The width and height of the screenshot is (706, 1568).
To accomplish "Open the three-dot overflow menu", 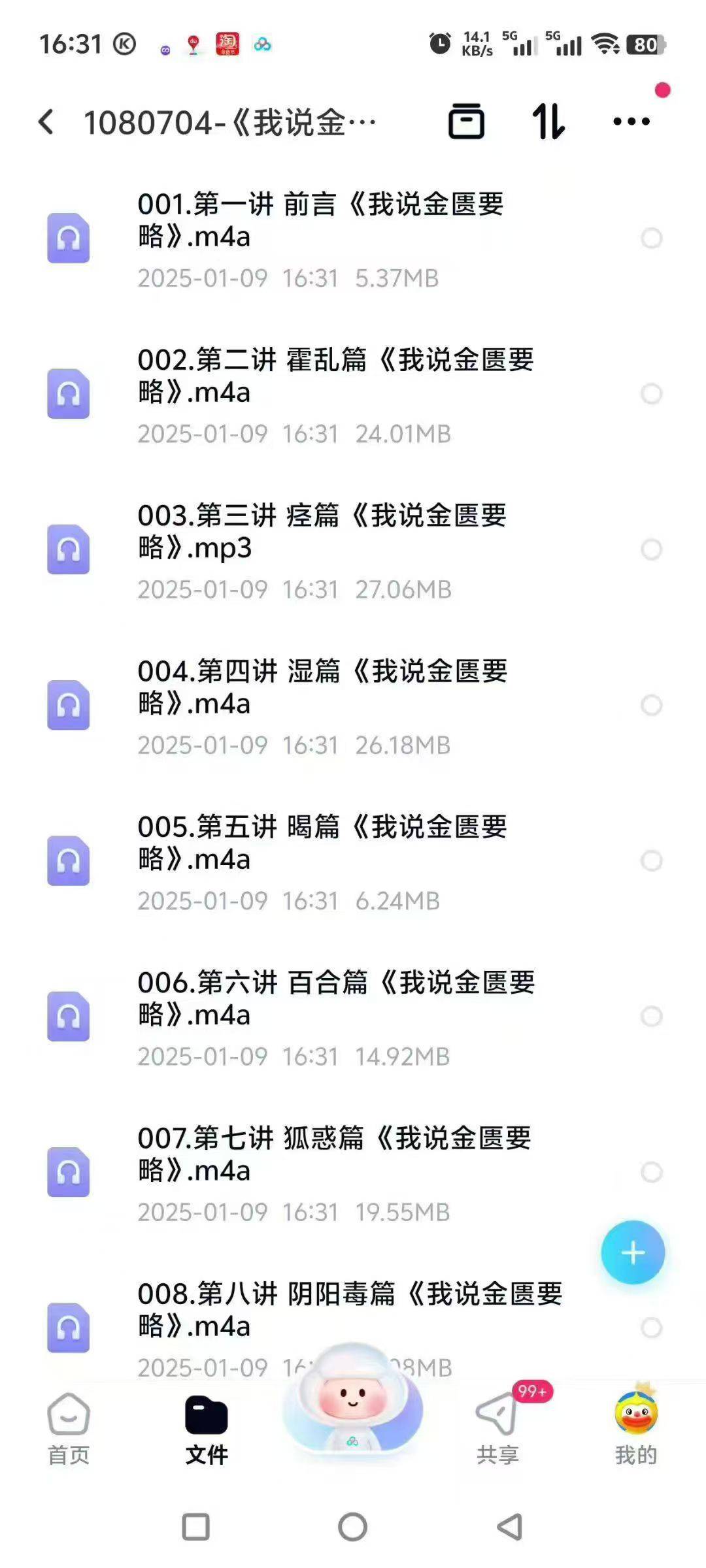I will point(630,122).
